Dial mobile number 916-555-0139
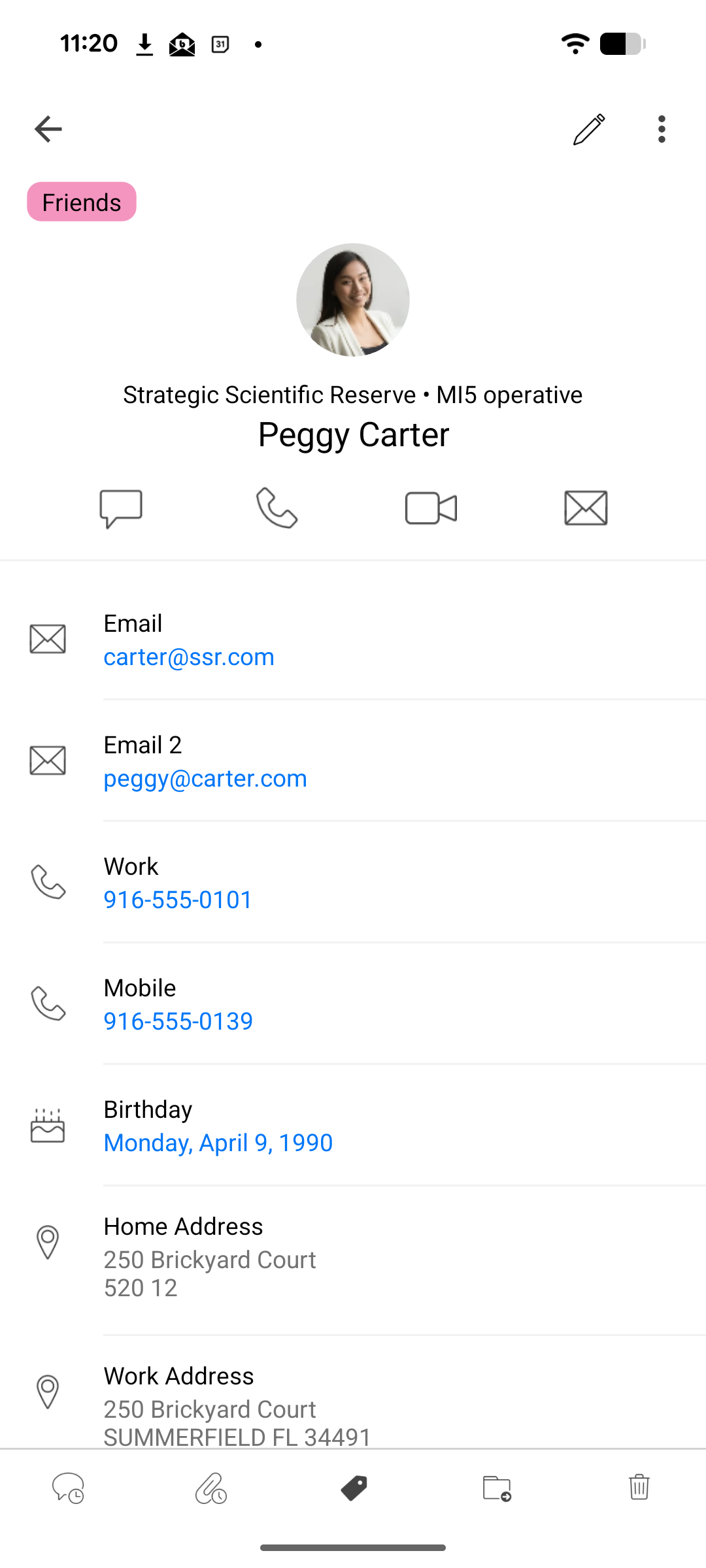This screenshot has width=706, height=1568. coord(178,1022)
